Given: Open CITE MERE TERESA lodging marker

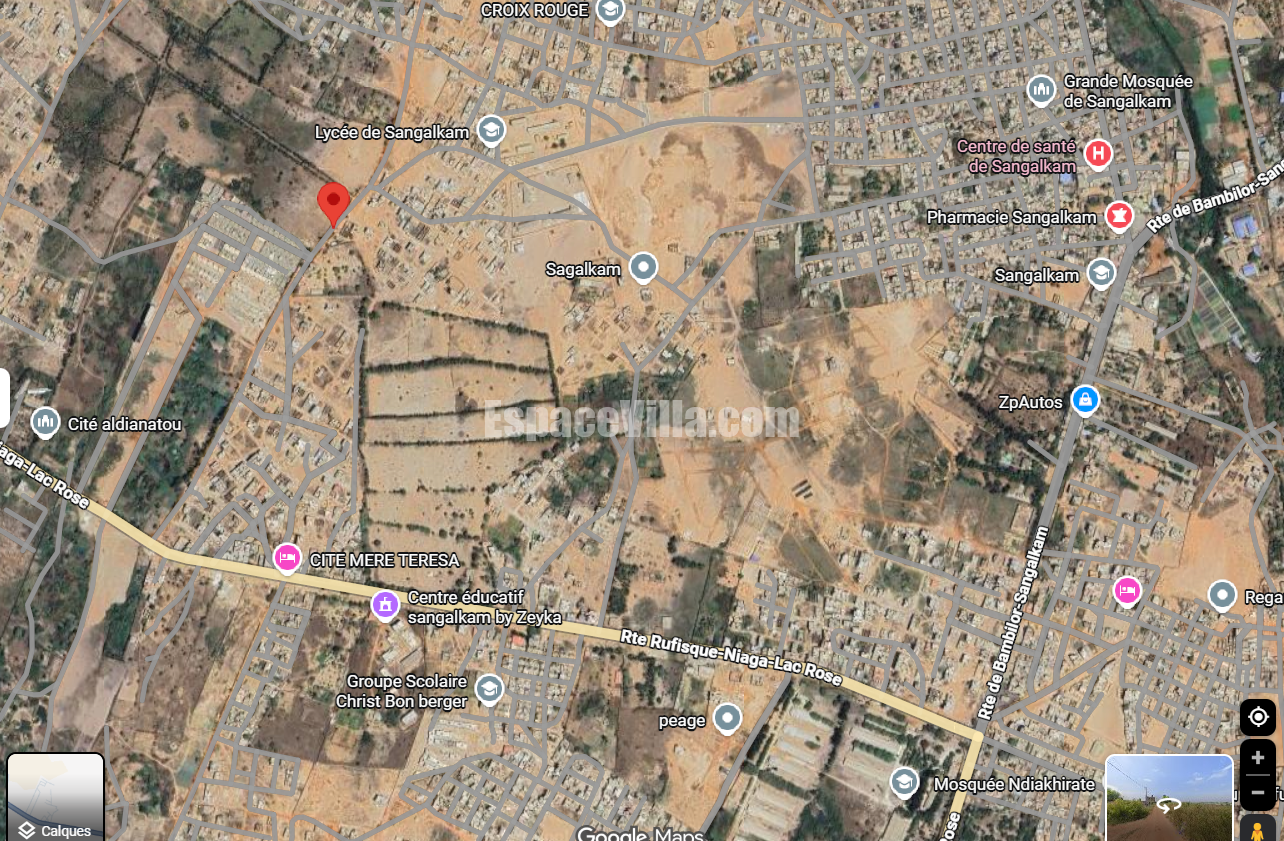Looking at the screenshot, I should [x=288, y=558].
